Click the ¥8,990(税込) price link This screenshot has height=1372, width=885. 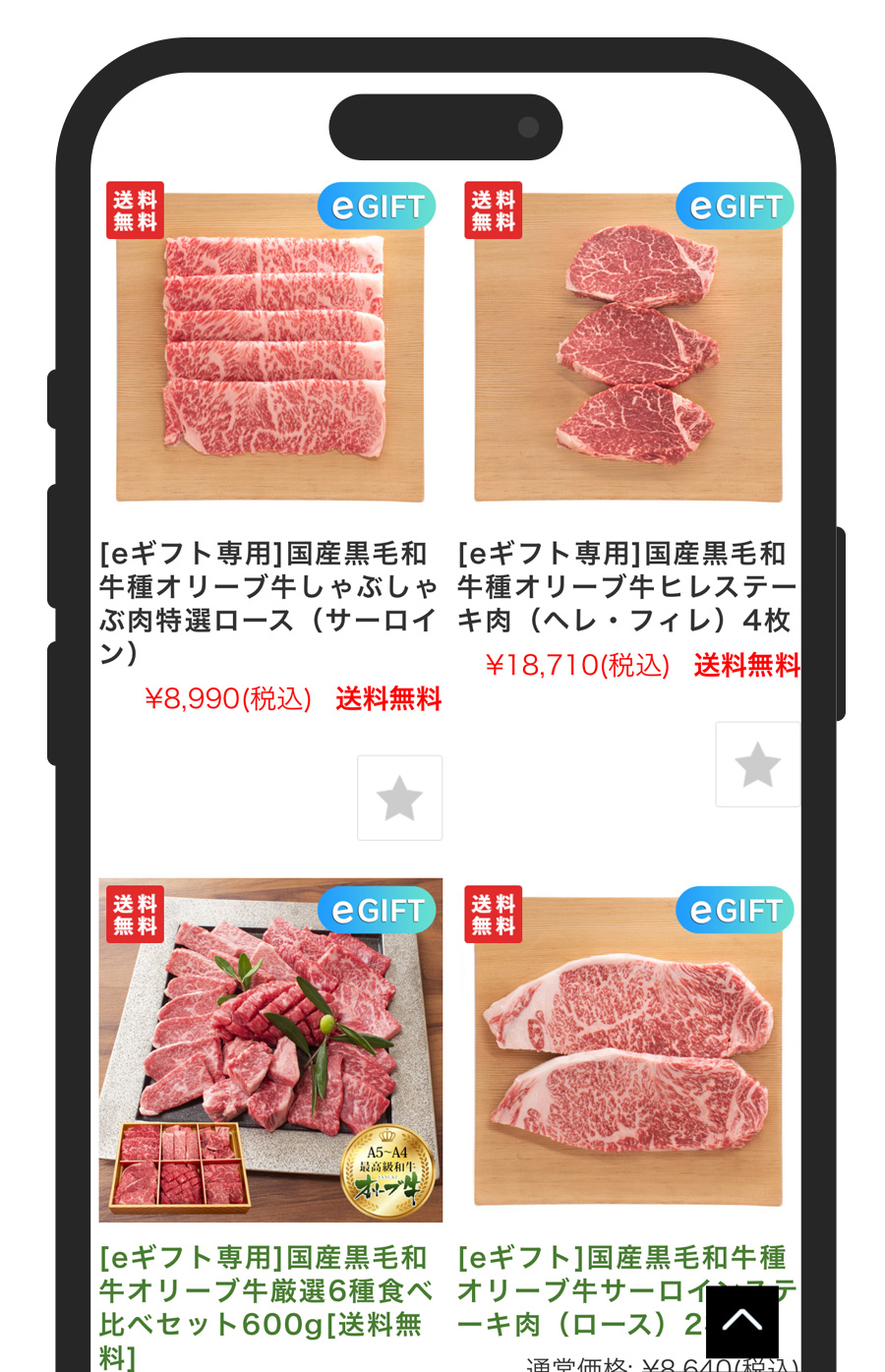click(227, 699)
